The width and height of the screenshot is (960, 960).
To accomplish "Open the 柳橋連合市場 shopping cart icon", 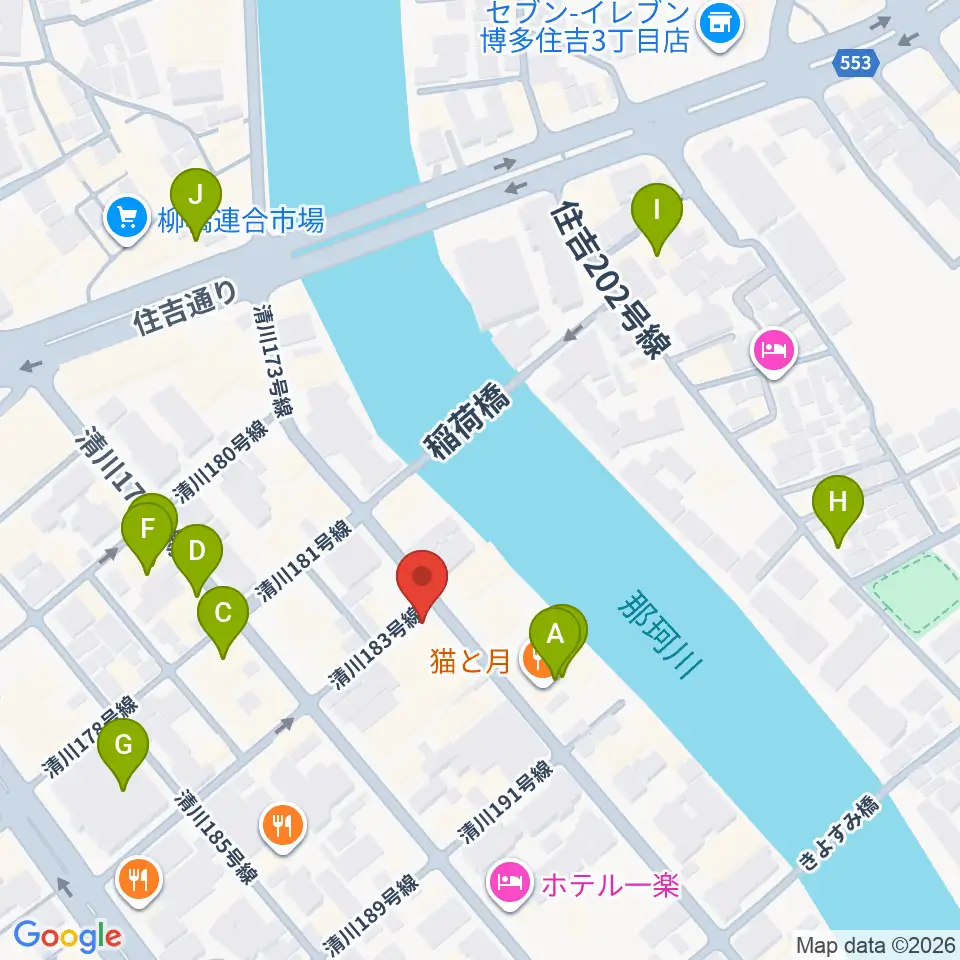I will pos(127,220).
